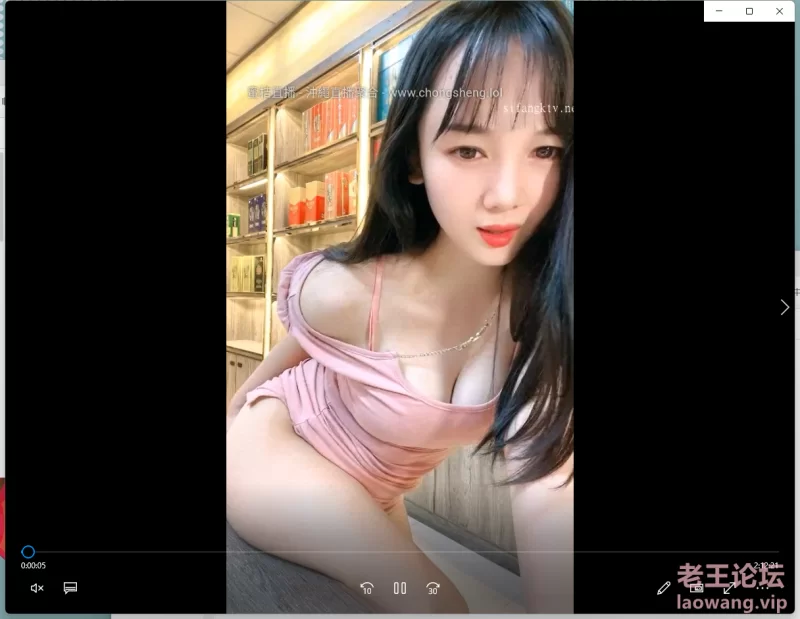Close the player window
The image size is (800, 619).
point(780,11)
